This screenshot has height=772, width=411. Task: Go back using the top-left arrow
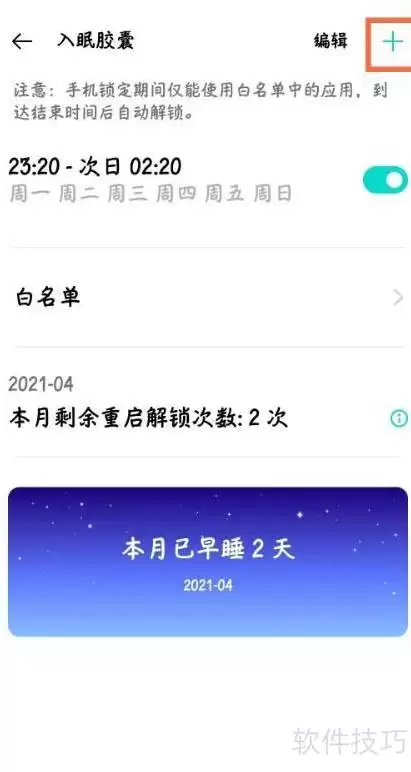pyautogui.click(x=22, y=42)
